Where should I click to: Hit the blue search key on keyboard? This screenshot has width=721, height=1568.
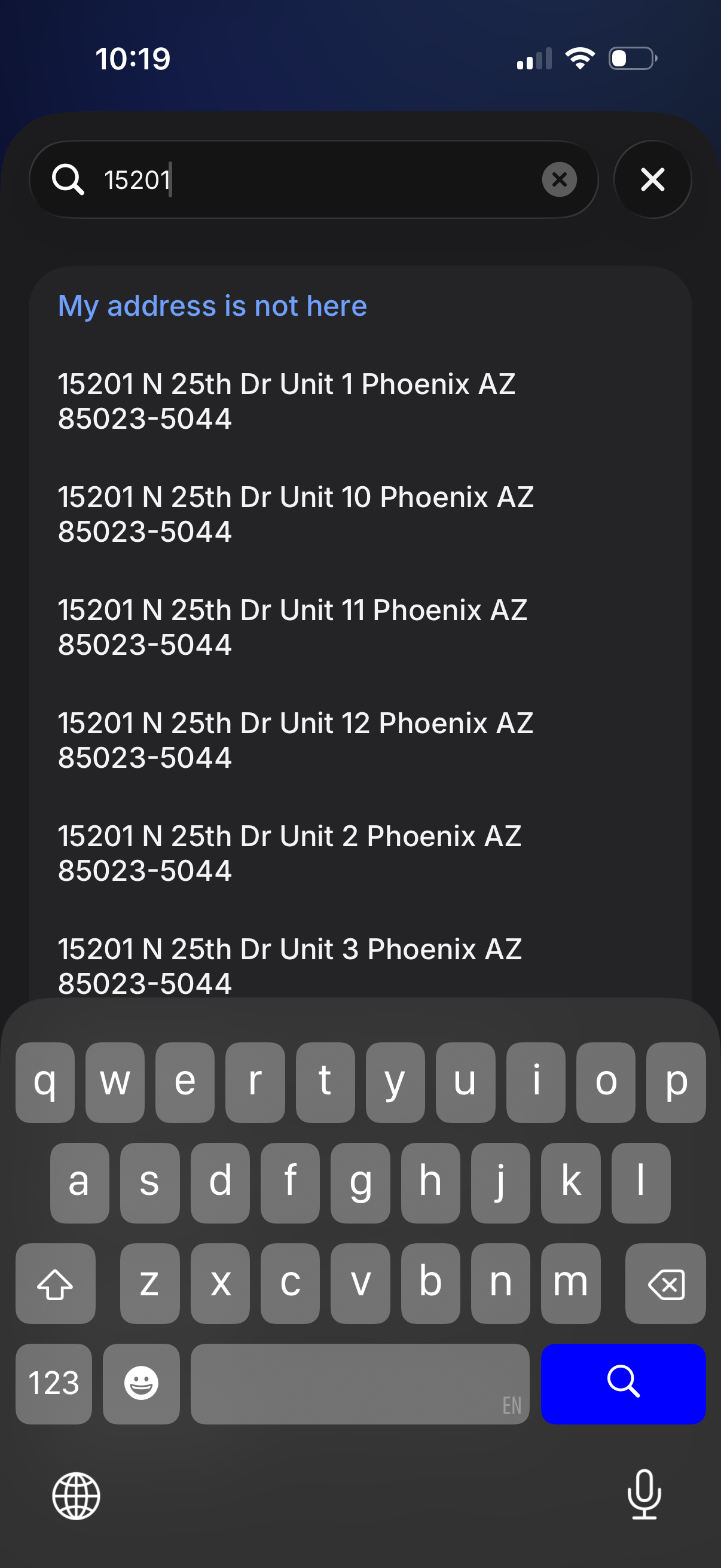(623, 1383)
